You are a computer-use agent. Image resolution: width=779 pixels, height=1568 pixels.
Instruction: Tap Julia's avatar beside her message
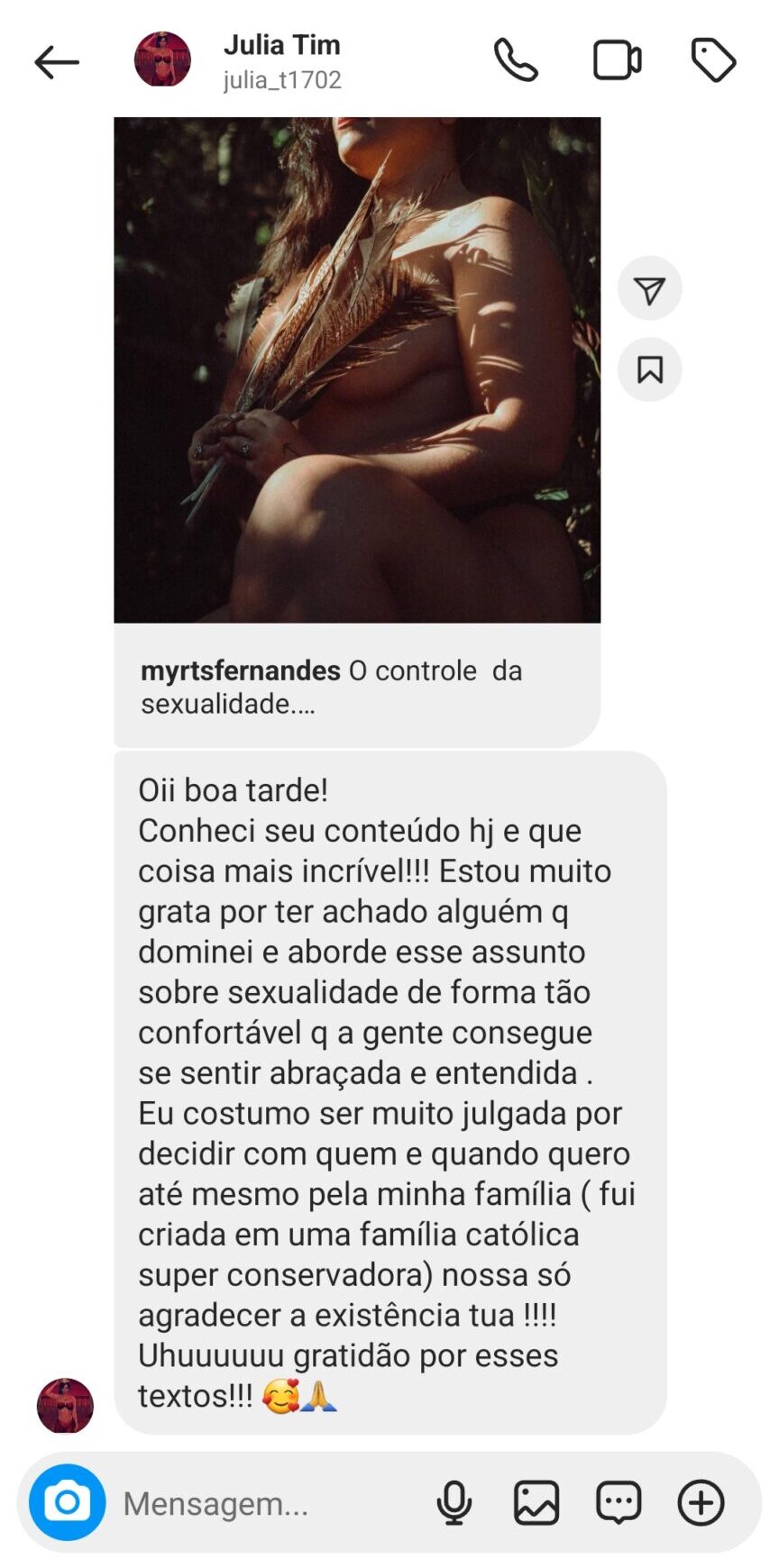point(65,1405)
